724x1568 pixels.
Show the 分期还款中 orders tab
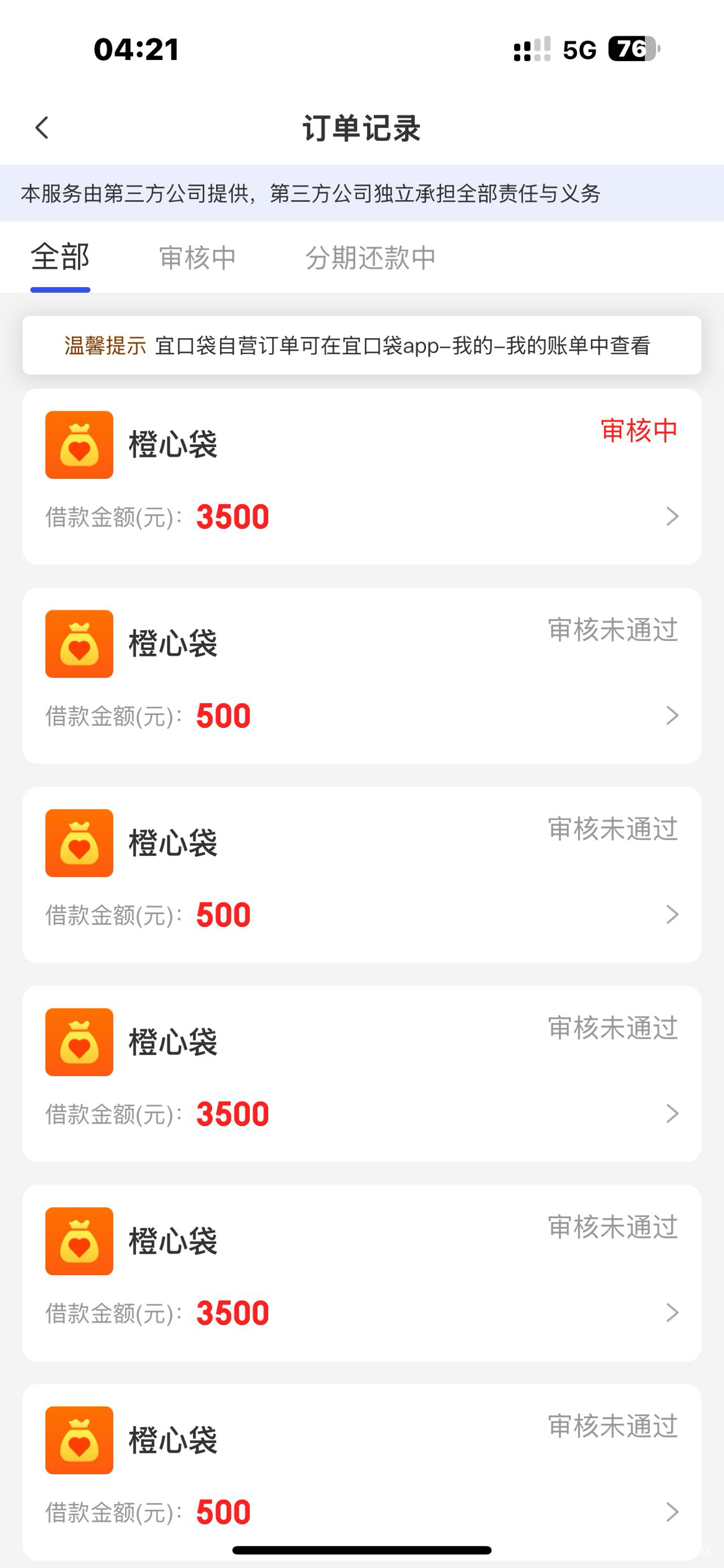point(370,258)
